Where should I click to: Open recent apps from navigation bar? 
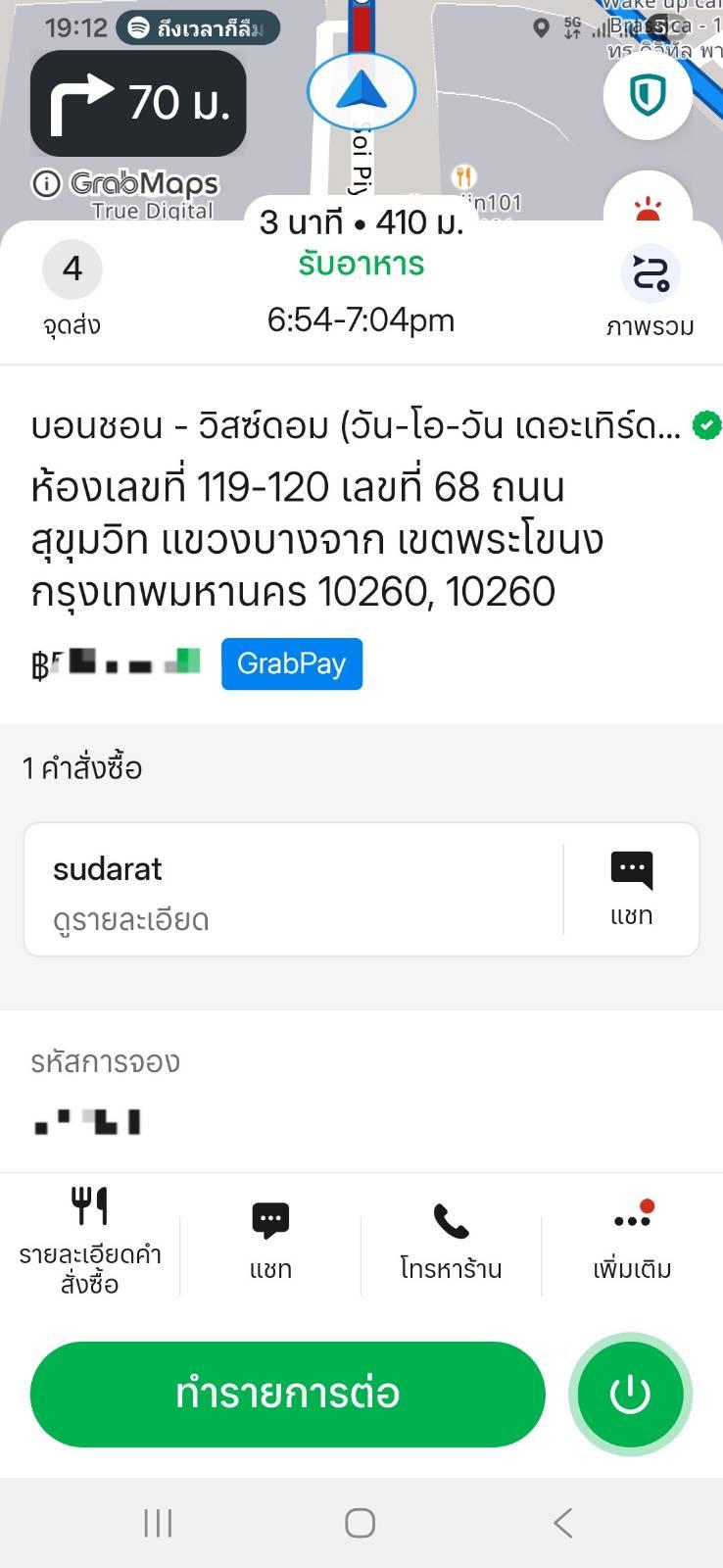tap(158, 1523)
